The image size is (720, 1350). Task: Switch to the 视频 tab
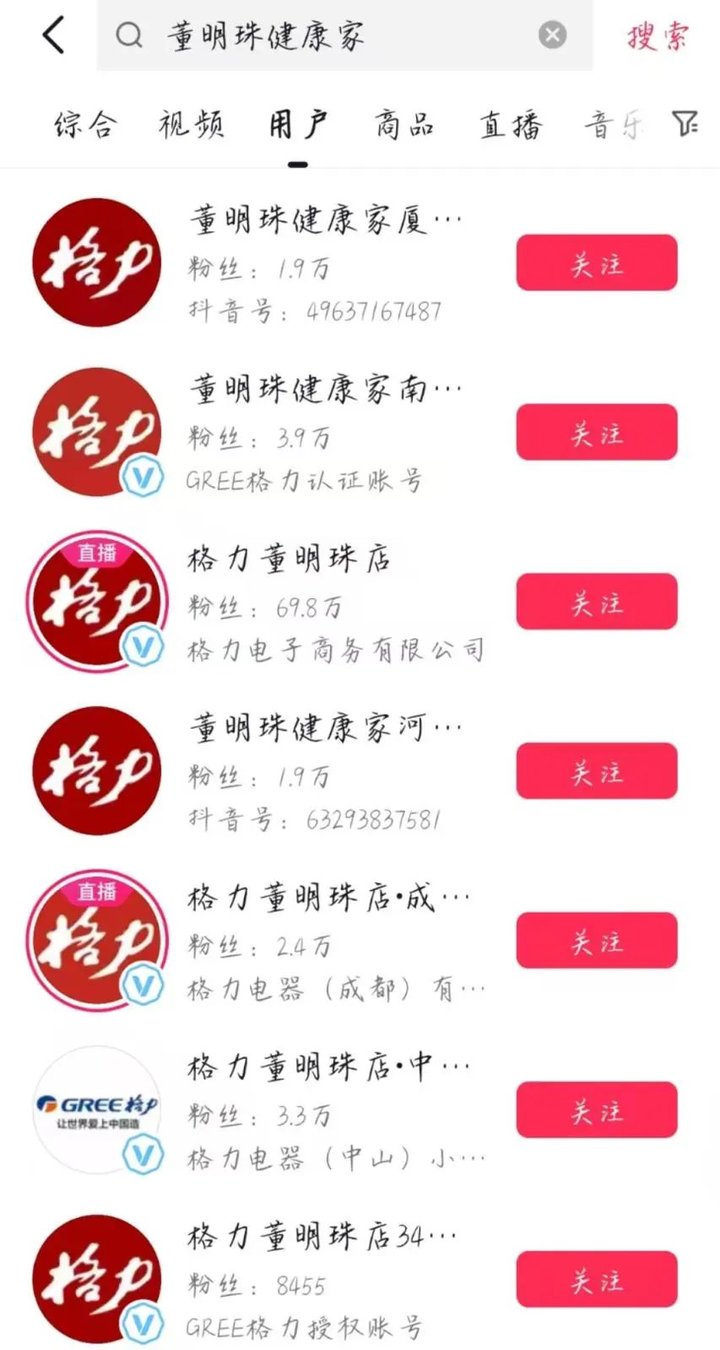click(191, 125)
